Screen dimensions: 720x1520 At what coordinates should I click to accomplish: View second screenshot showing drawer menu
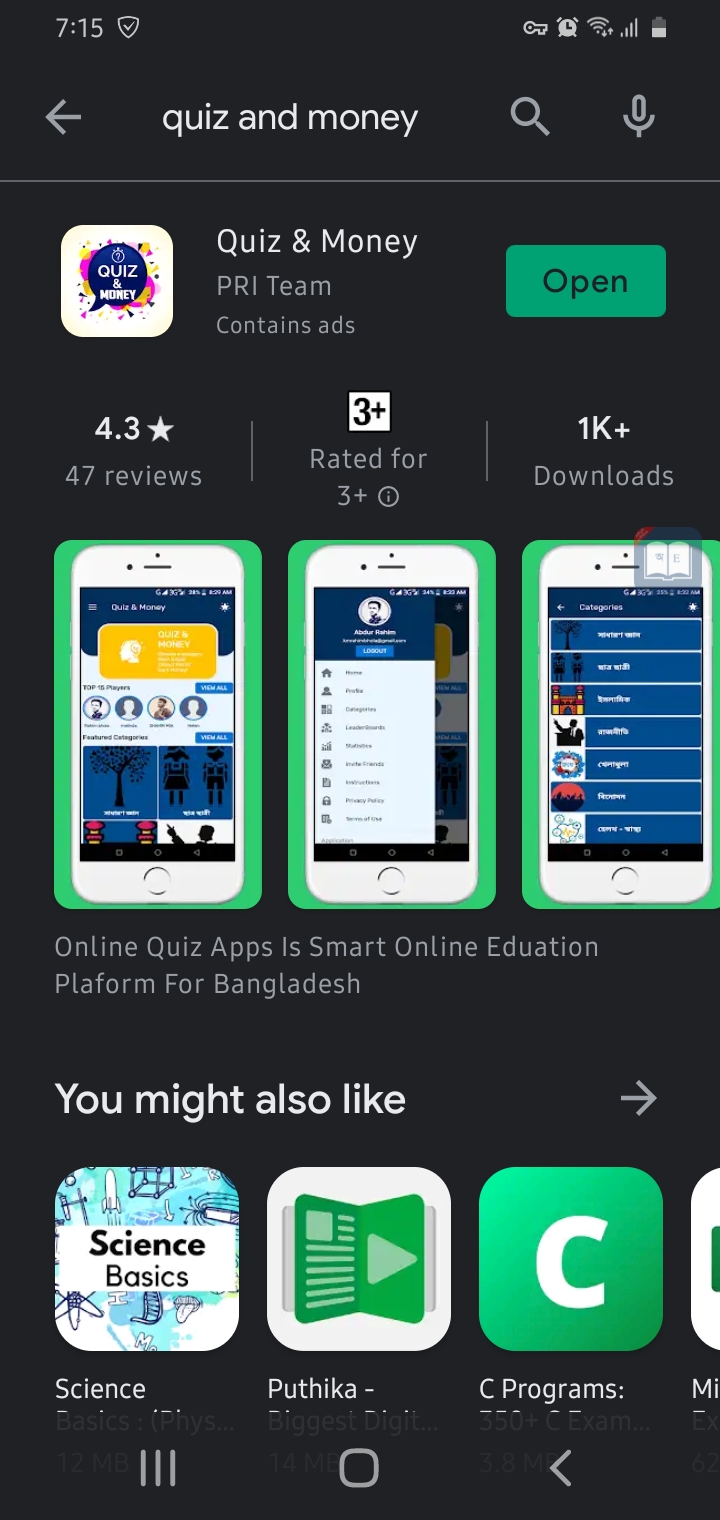[x=391, y=724]
